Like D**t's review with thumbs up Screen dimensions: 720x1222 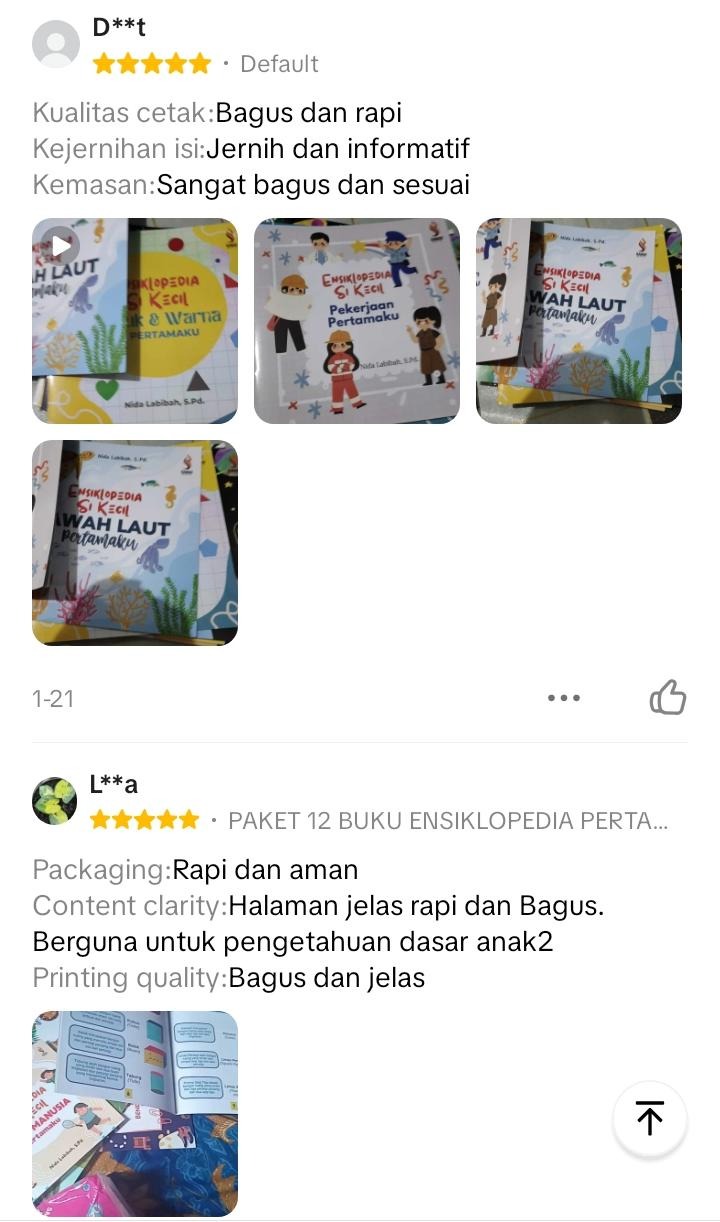[667, 697]
